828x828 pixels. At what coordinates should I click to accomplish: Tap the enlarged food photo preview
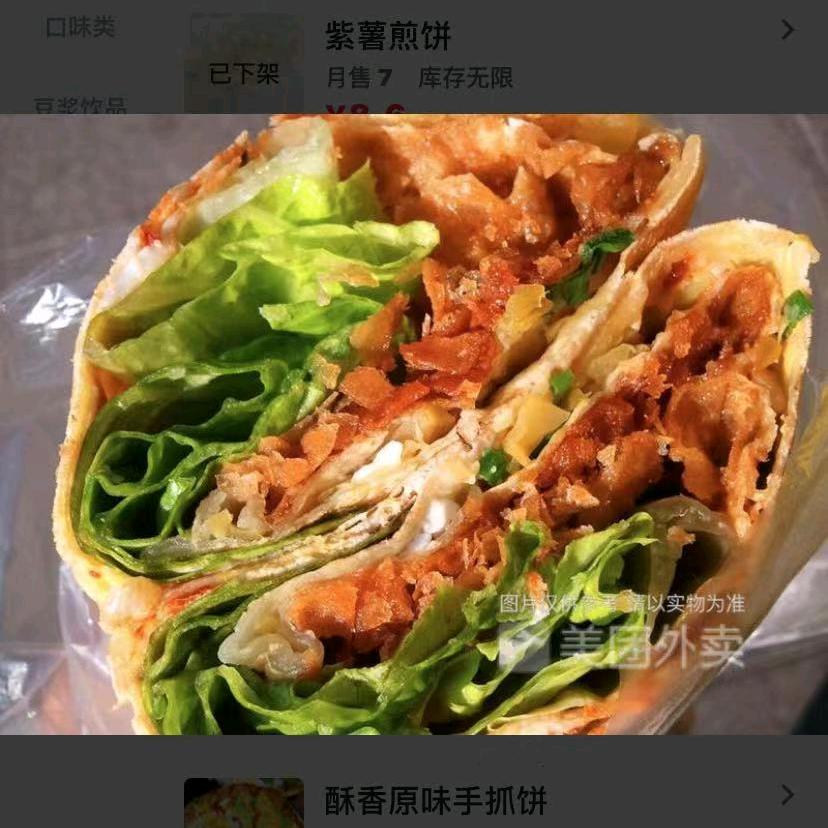coord(414,425)
